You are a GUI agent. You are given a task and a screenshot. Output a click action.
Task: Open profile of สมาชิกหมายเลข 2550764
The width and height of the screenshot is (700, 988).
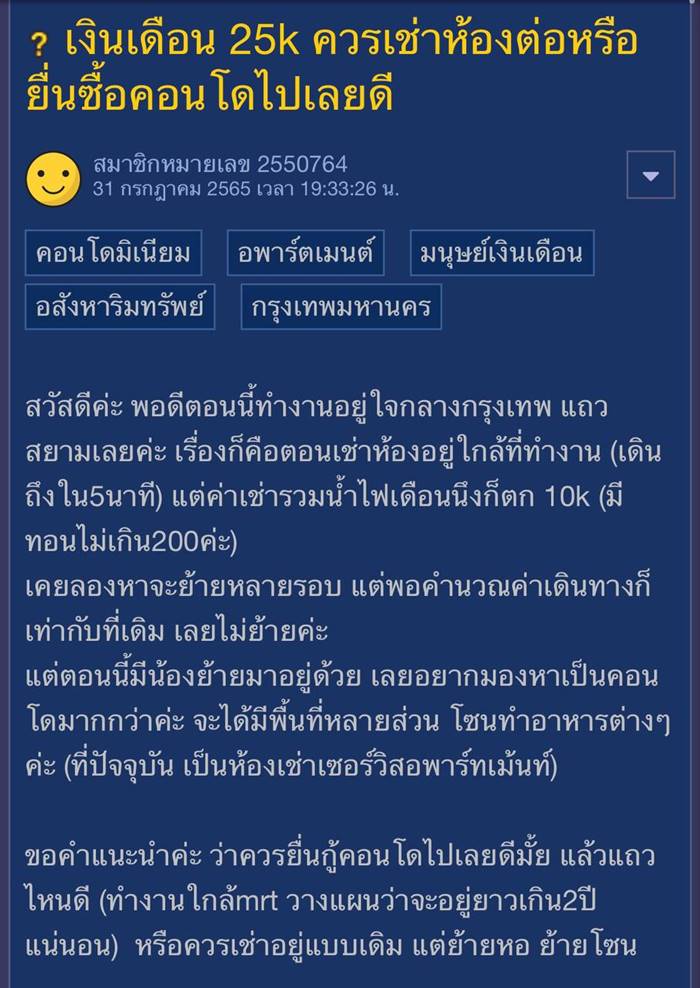pos(220,164)
